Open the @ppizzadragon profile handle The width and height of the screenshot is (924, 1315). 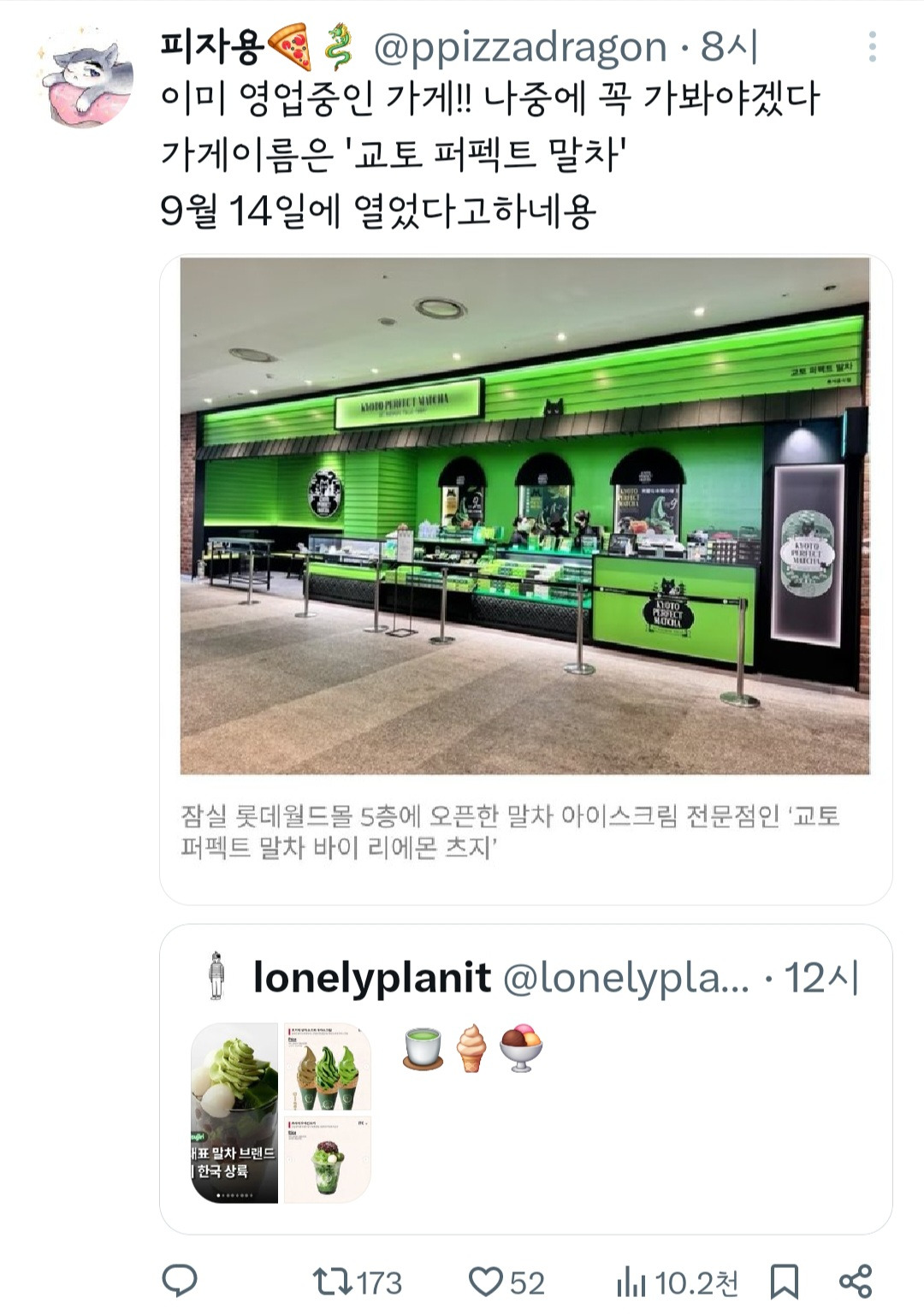point(520,47)
